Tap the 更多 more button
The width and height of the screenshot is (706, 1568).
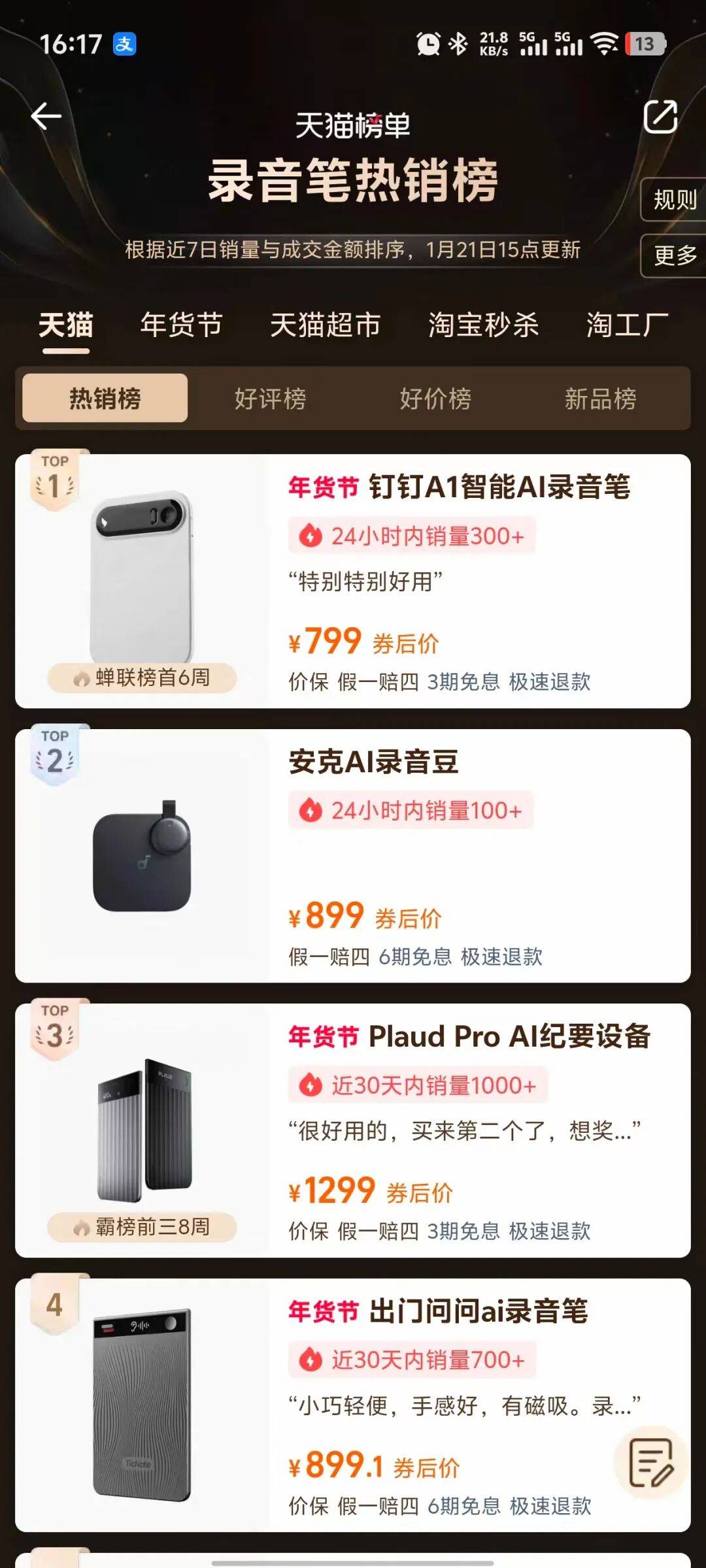(x=675, y=255)
